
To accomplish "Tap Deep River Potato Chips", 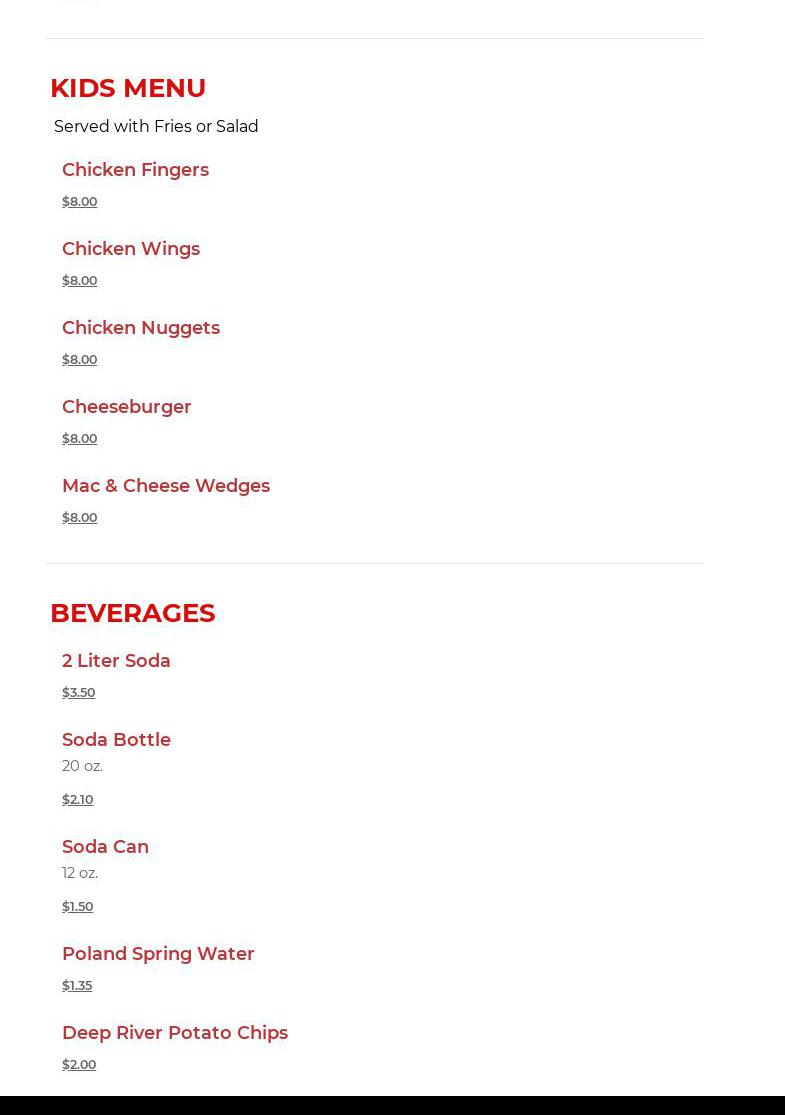I will tap(175, 1033).
